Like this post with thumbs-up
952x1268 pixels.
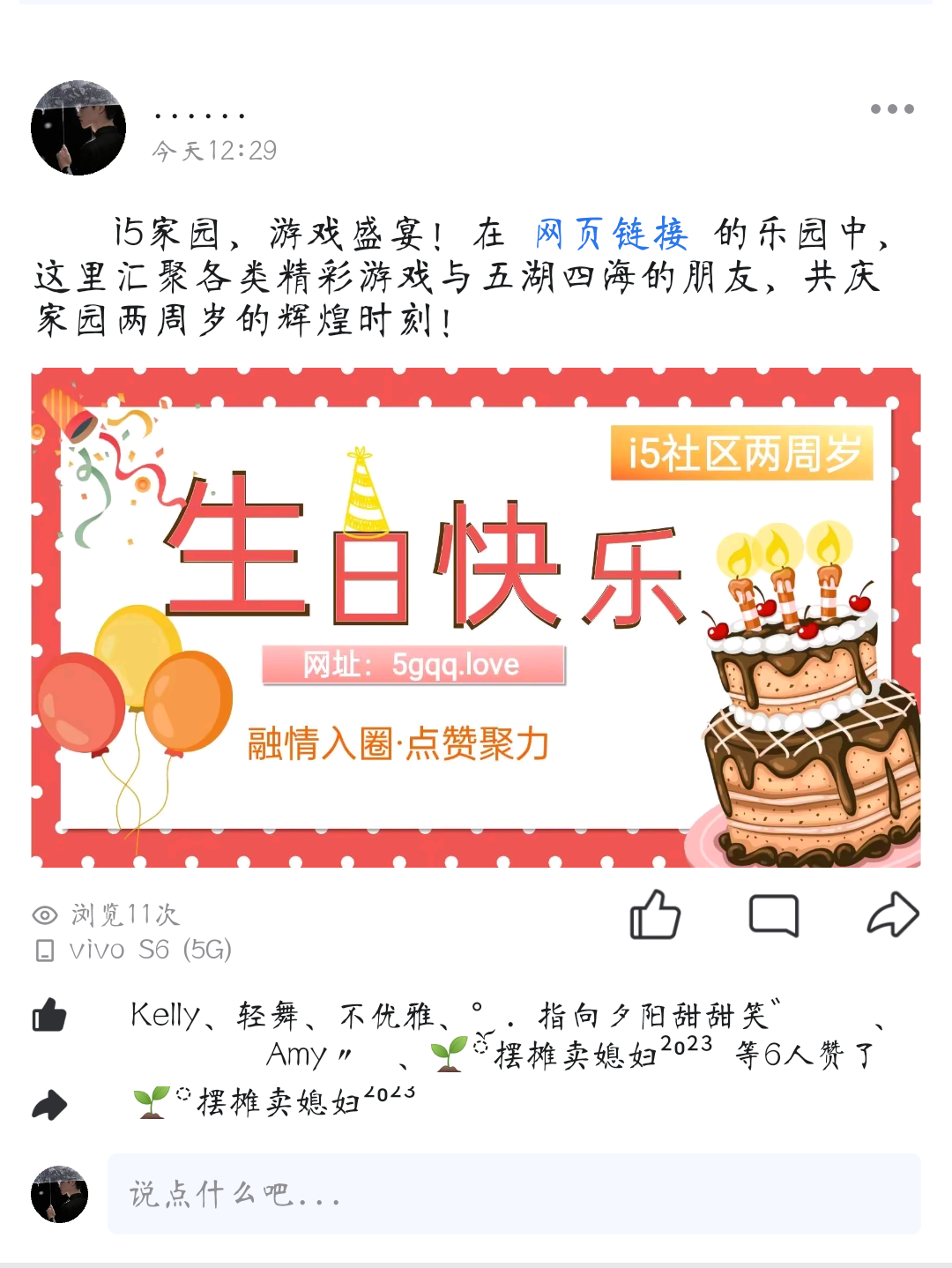tap(655, 914)
